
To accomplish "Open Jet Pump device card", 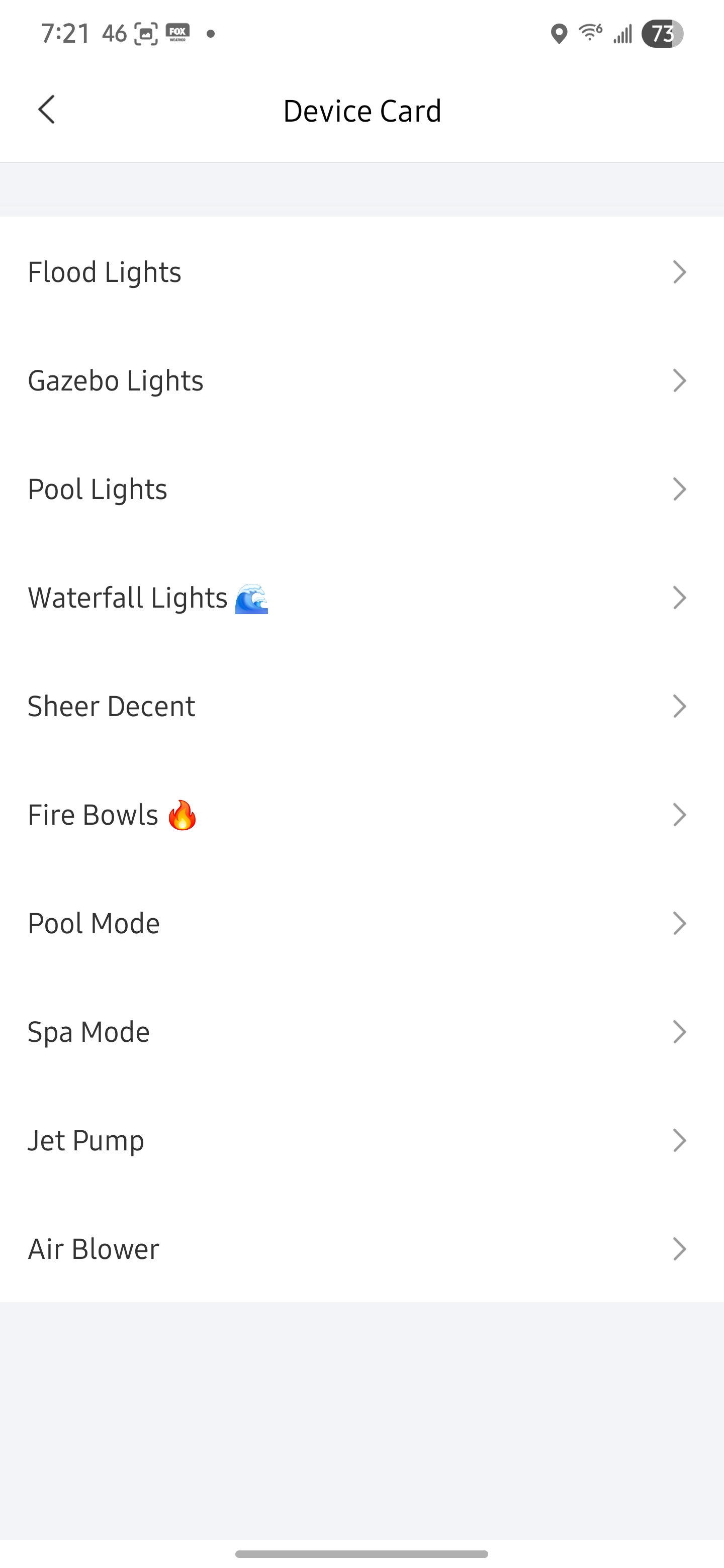I will [361, 1140].
